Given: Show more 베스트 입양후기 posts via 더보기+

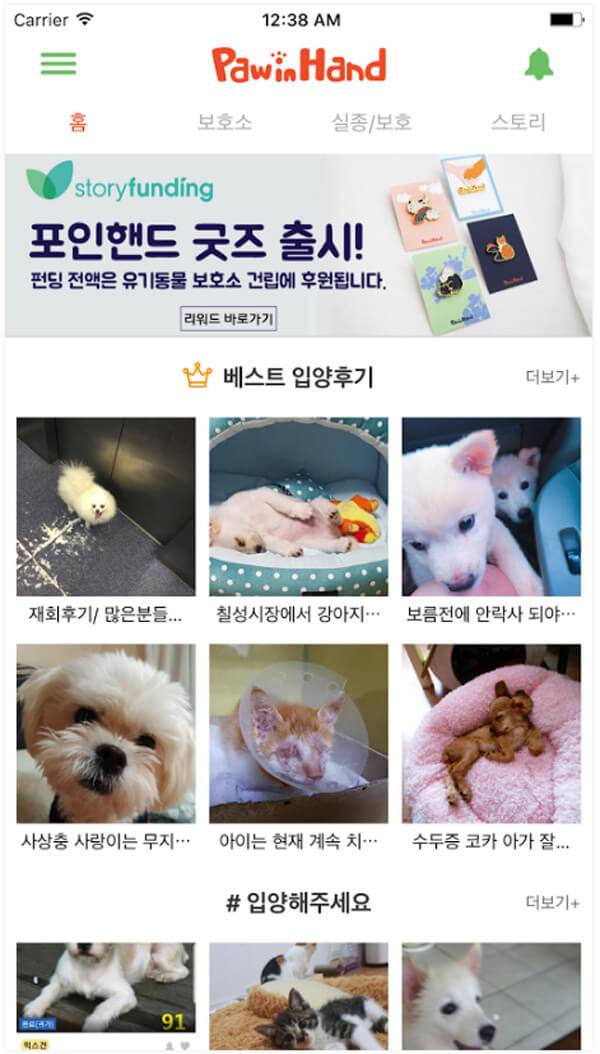Looking at the screenshot, I should pos(553,377).
